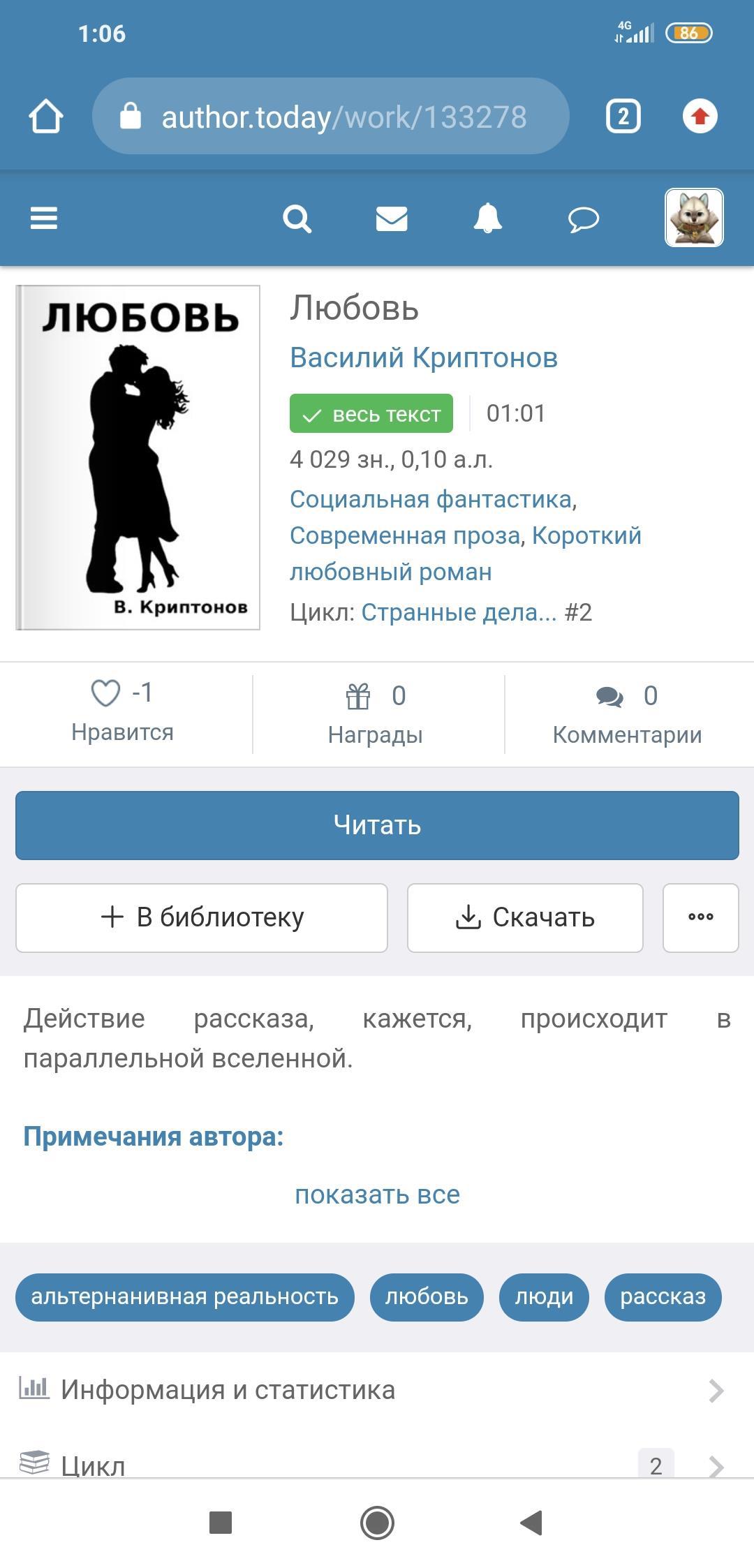Open site search magnifier
754x1568 pixels.
pyautogui.click(x=297, y=219)
